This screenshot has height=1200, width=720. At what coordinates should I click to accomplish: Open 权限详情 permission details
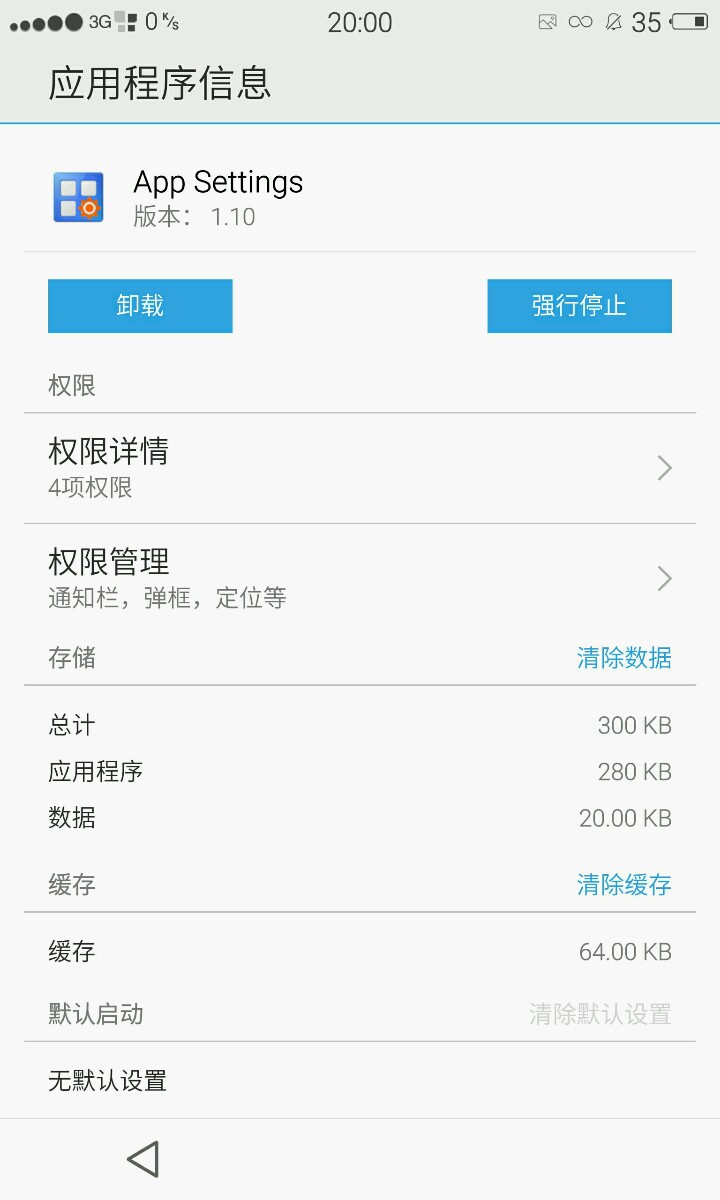click(x=360, y=468)
